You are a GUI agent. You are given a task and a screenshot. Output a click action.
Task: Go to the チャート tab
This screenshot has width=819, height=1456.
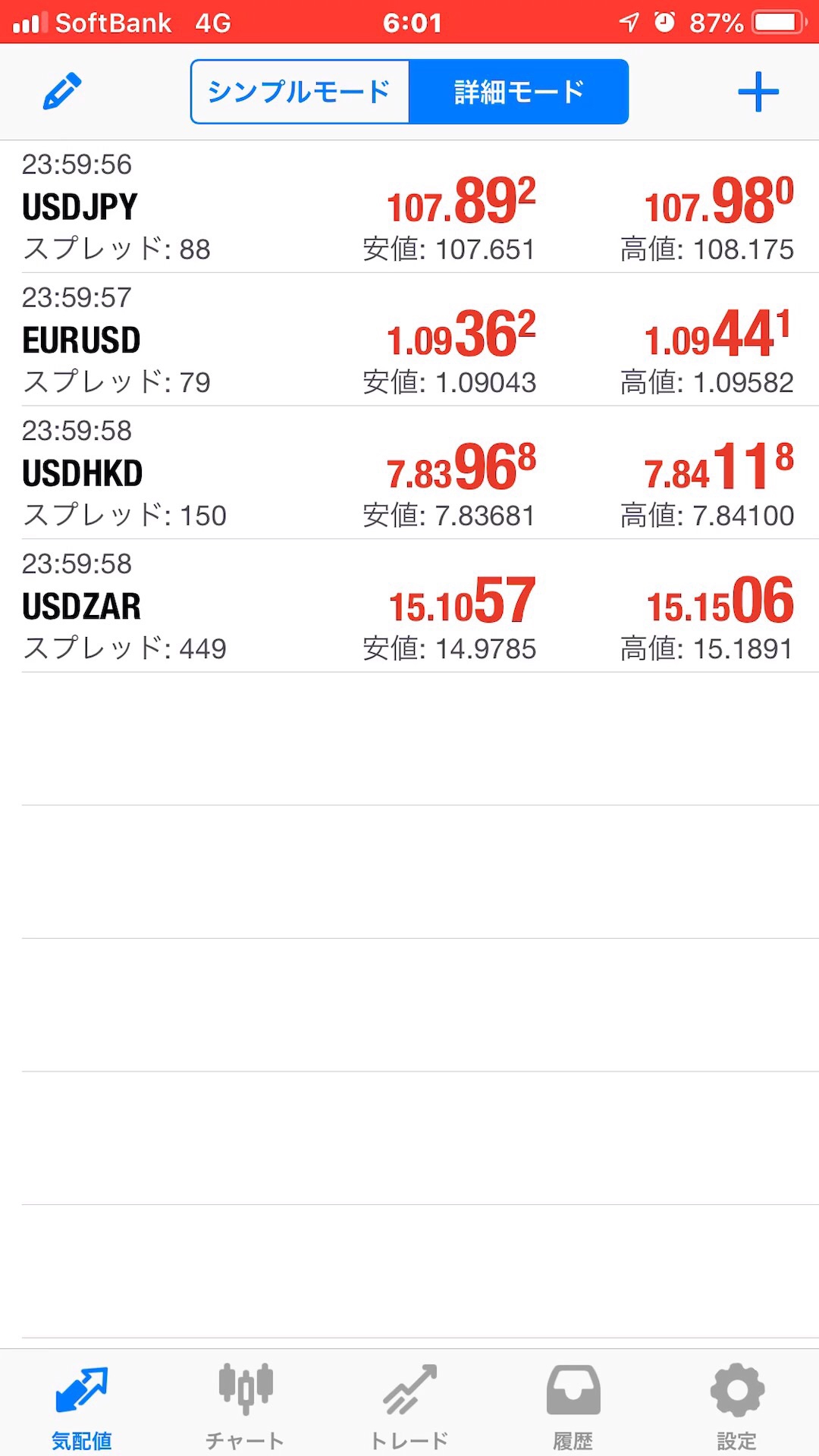245,1404
